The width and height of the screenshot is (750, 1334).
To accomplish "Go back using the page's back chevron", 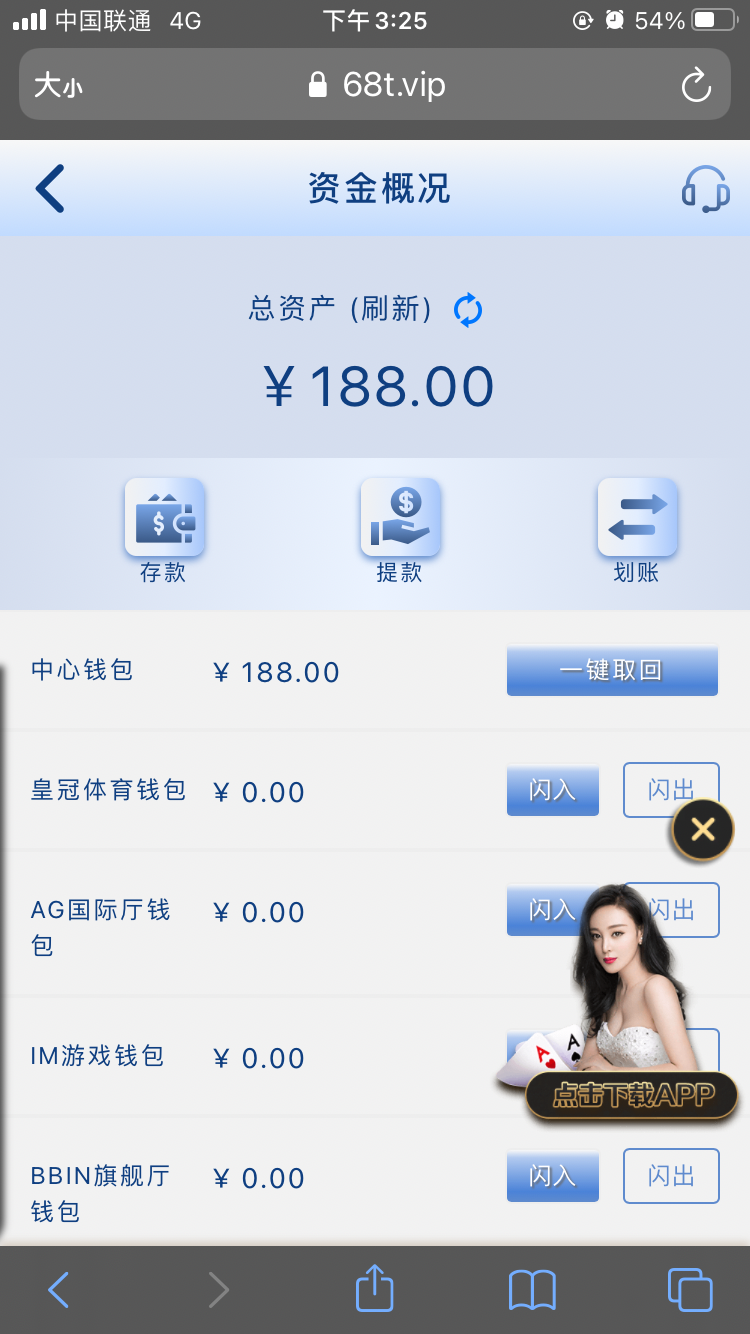I will click(x=49, y=188).
